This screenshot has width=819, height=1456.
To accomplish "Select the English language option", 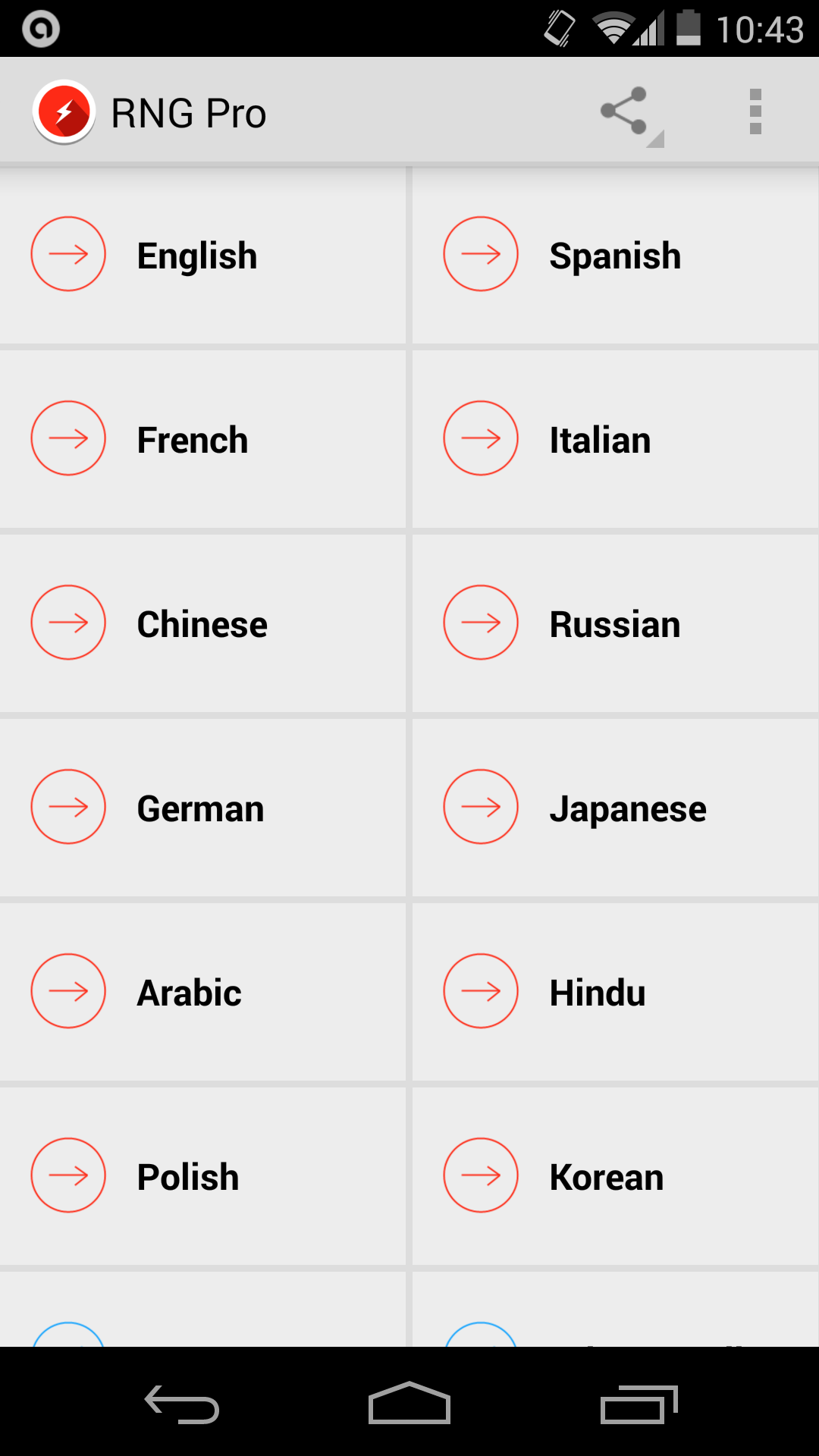I will click(202, 256).
